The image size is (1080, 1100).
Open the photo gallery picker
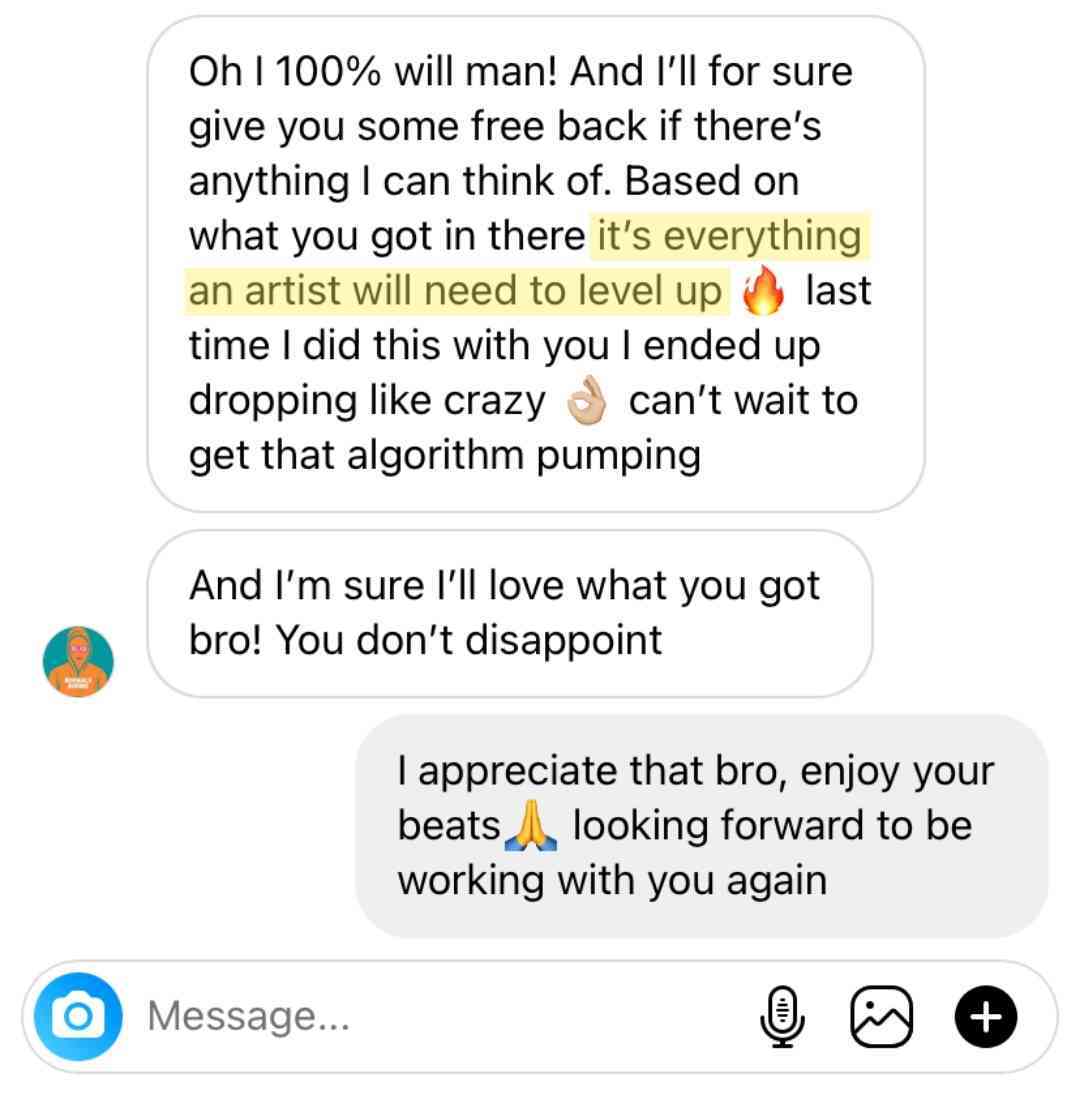coord(881,1017)
